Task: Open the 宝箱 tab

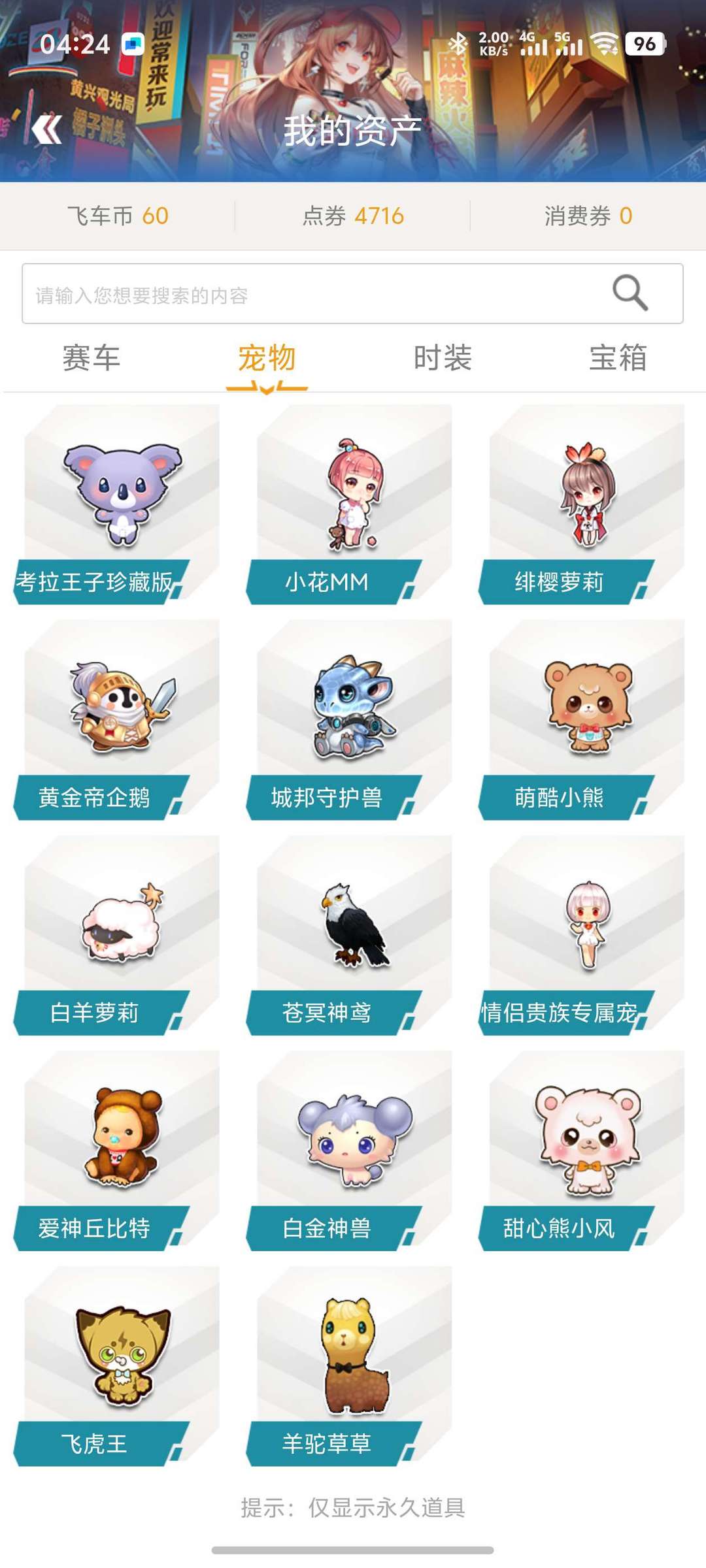Action: pyautogui.click(x=618, y=358)
